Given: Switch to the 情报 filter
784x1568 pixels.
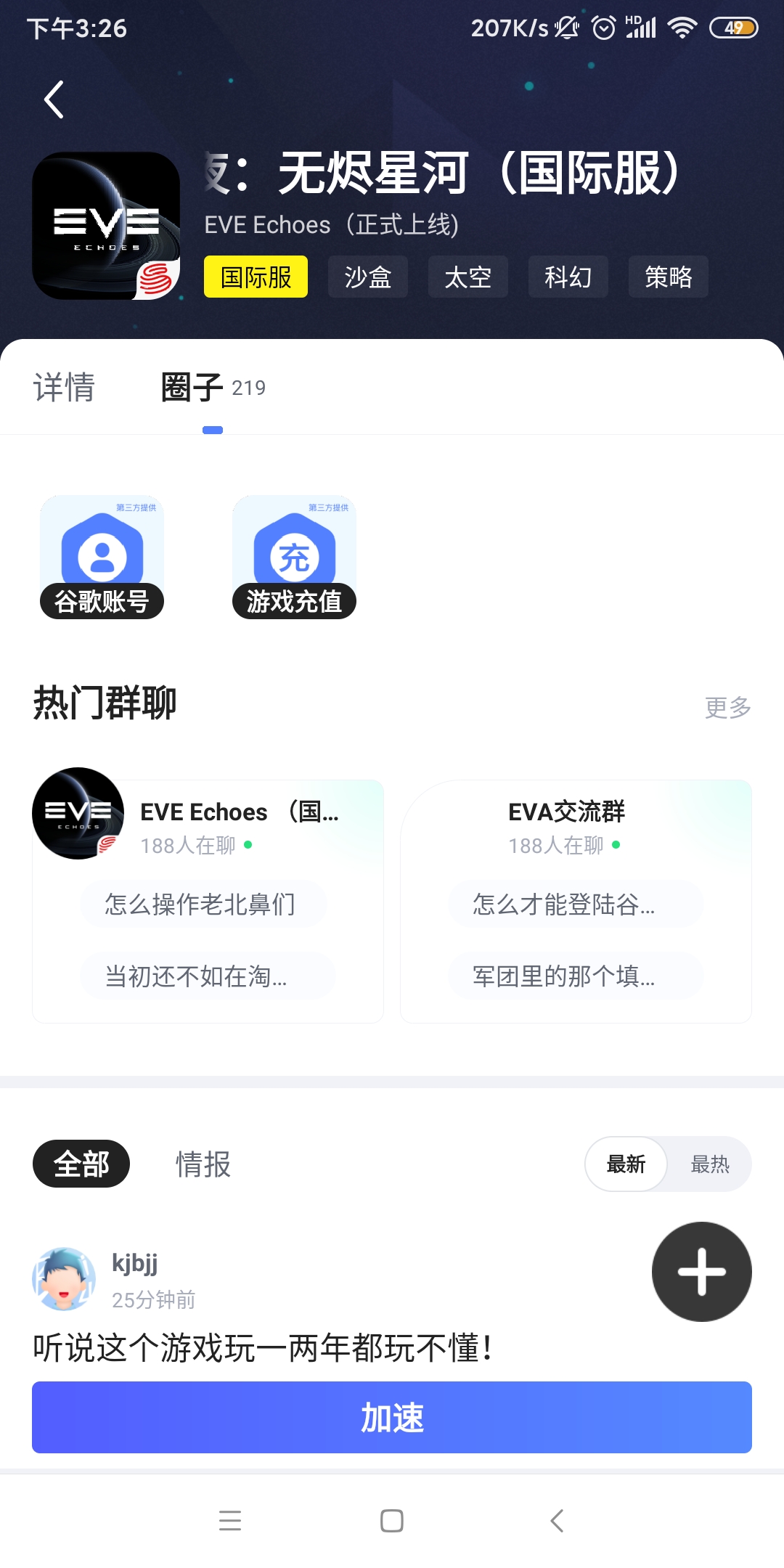Looking at the screenshot, I should (x=203, y=1164).
